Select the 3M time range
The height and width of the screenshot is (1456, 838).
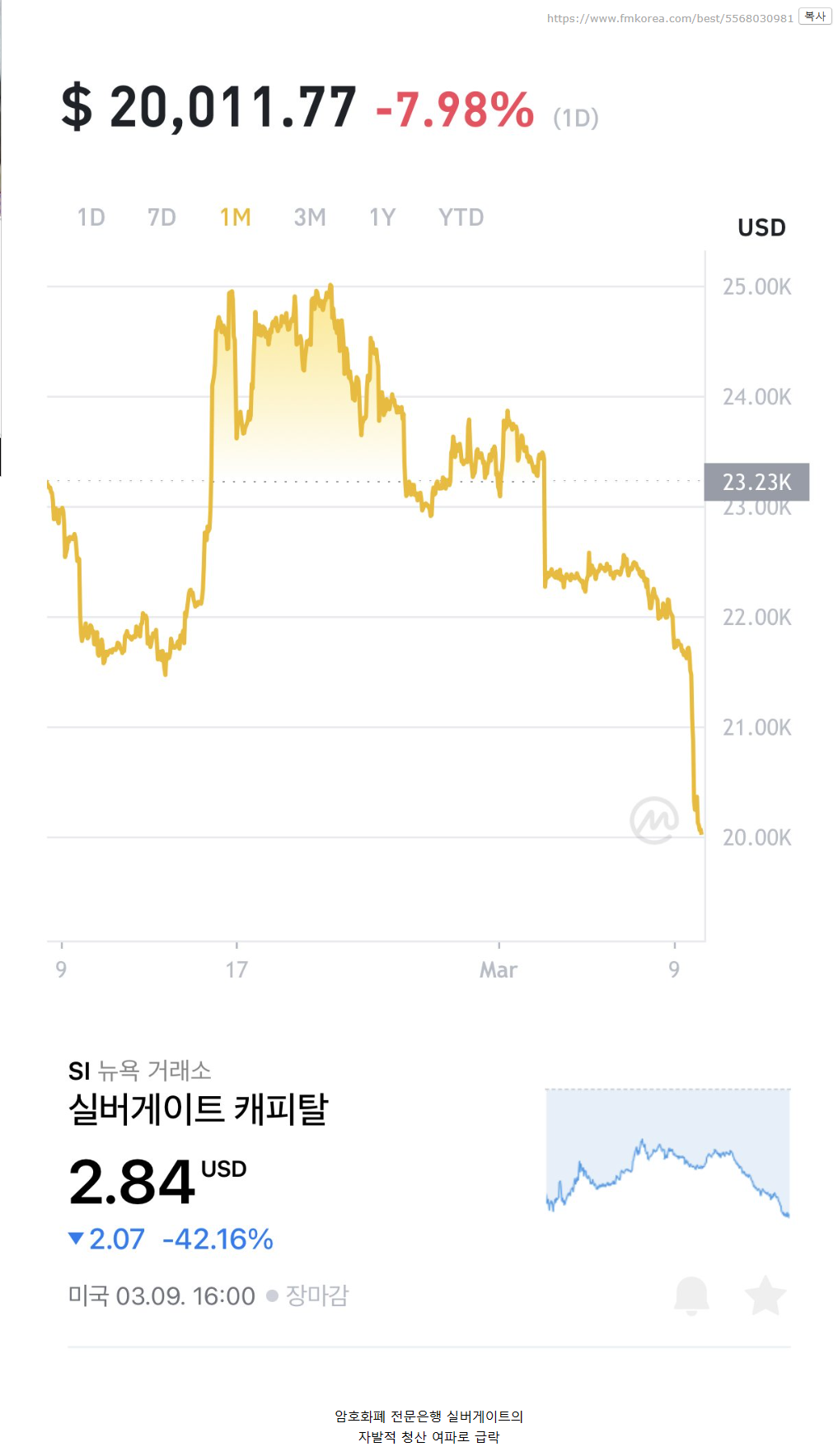(309, 217)
